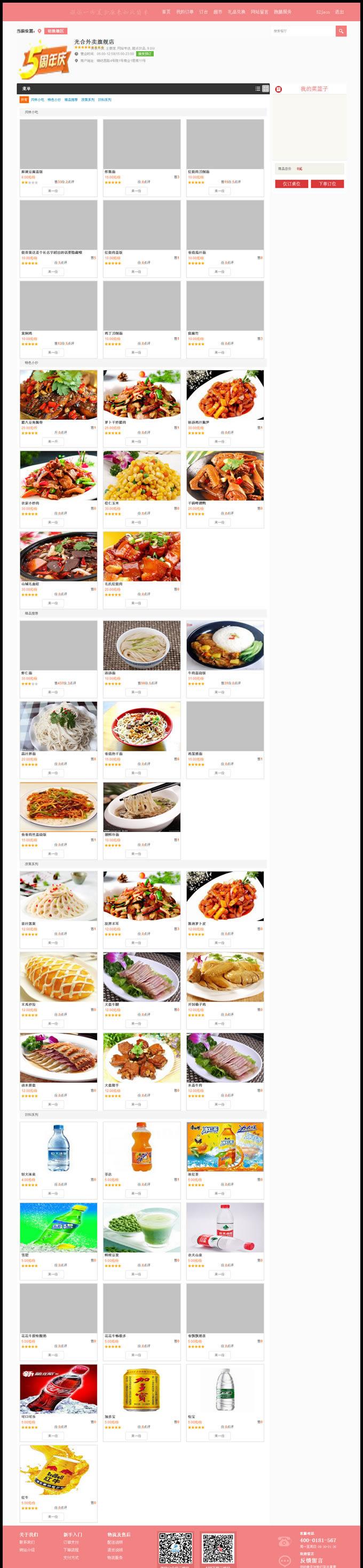
Task: Switch menu to list view icon
Action: (x=258, y=89)
